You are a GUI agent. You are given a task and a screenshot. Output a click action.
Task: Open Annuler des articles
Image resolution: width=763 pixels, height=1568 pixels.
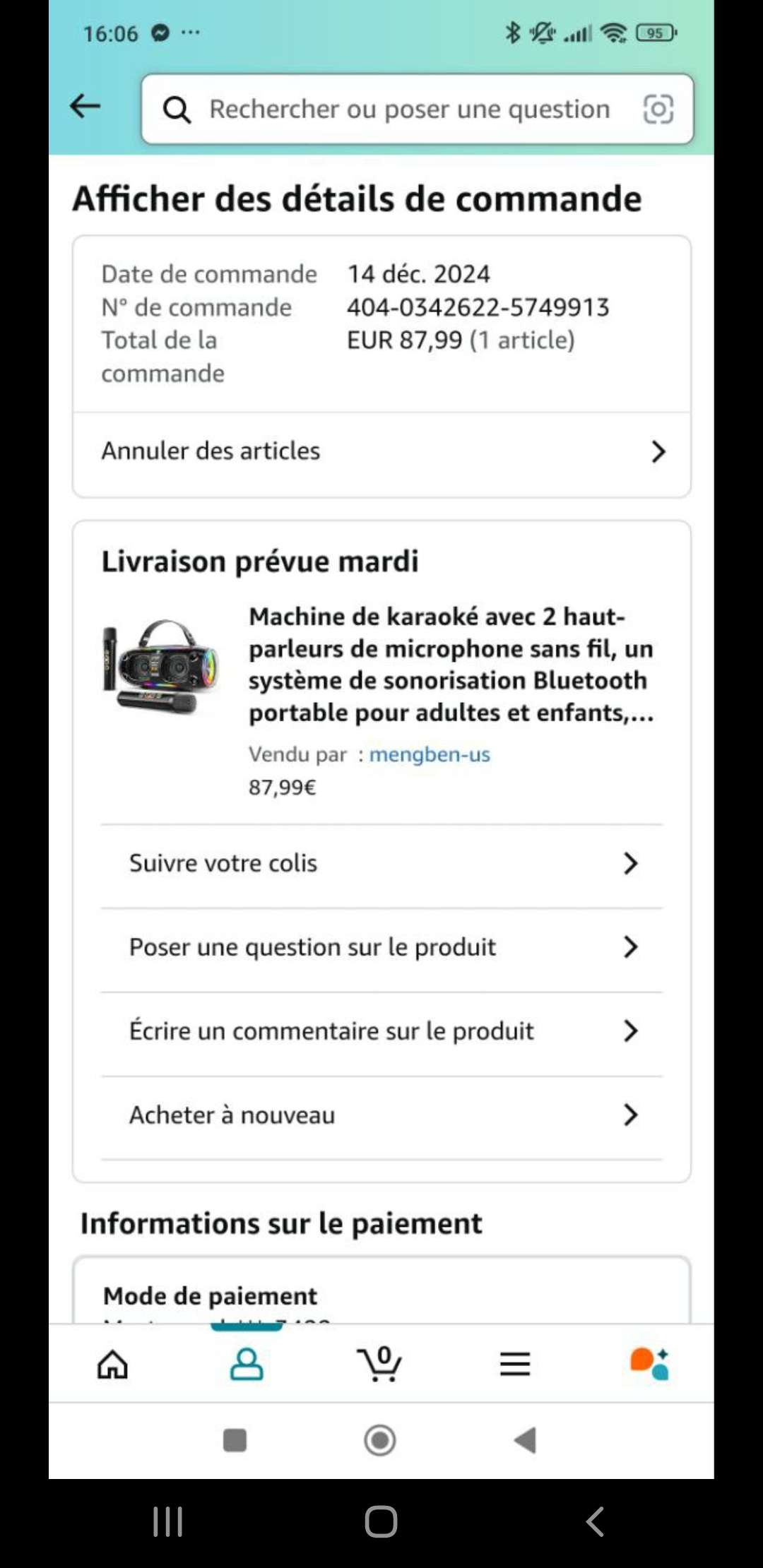(x=381, y=451)
